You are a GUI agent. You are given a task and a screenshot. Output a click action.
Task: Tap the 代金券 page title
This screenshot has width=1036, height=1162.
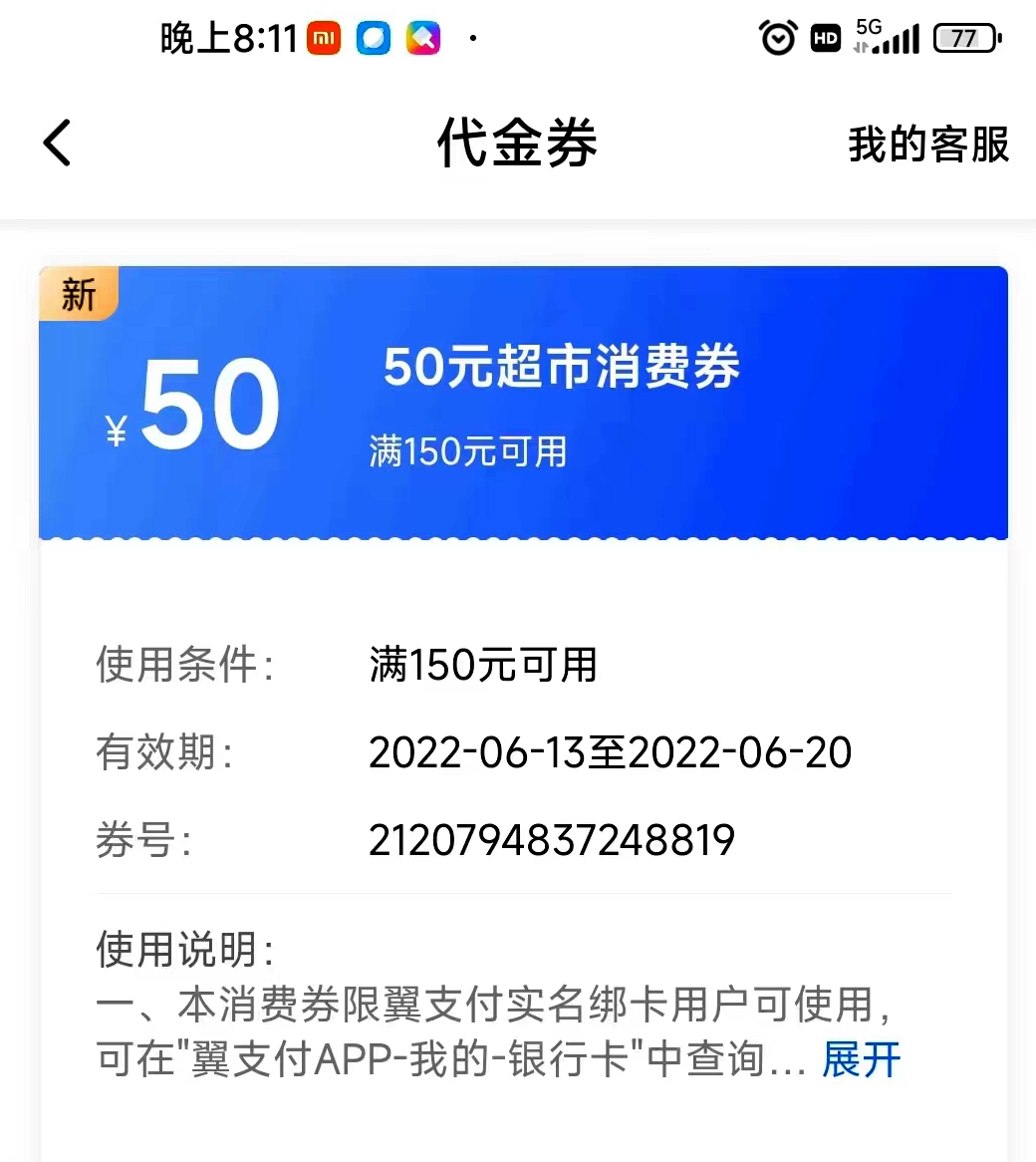pos(517,143)
